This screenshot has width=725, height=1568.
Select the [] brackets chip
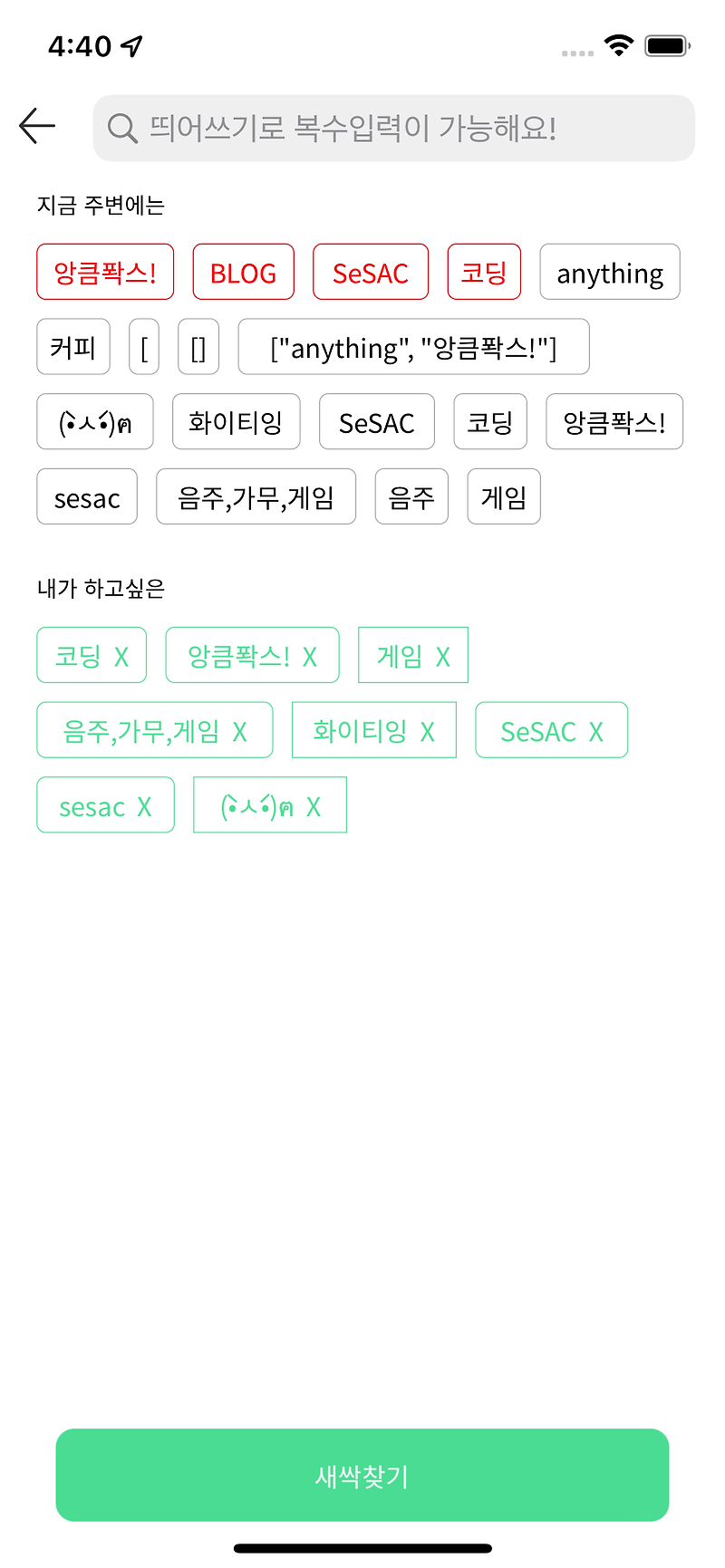[x=198, y=347]
